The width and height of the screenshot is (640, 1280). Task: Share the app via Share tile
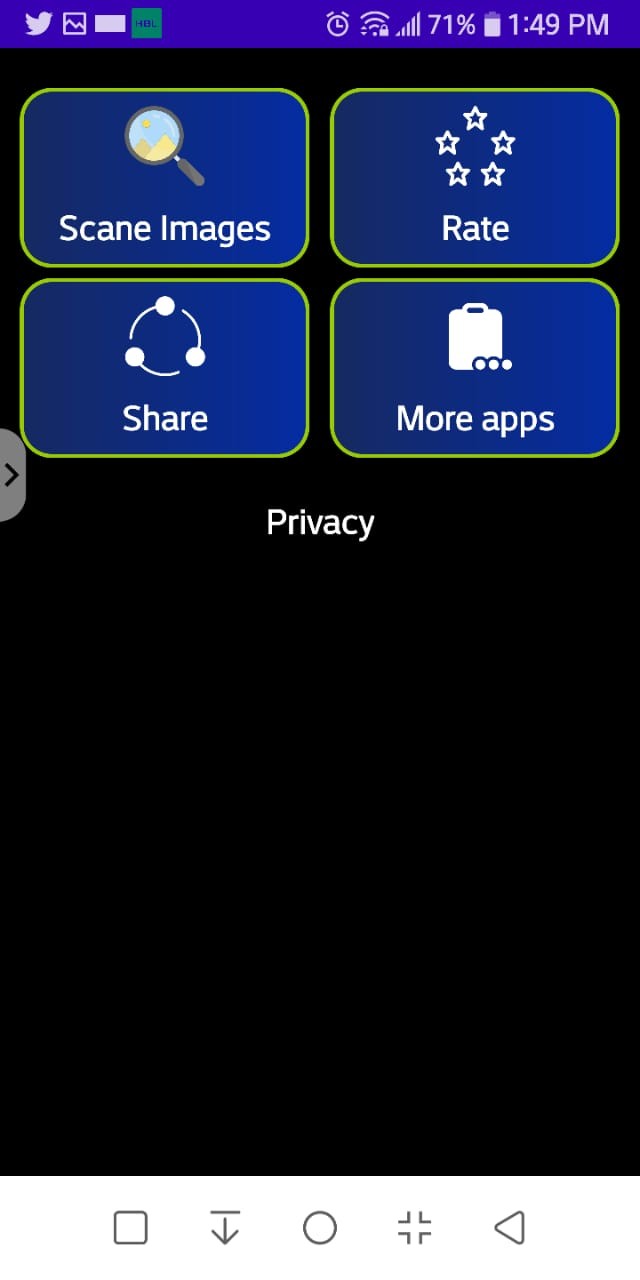point(164,368)
